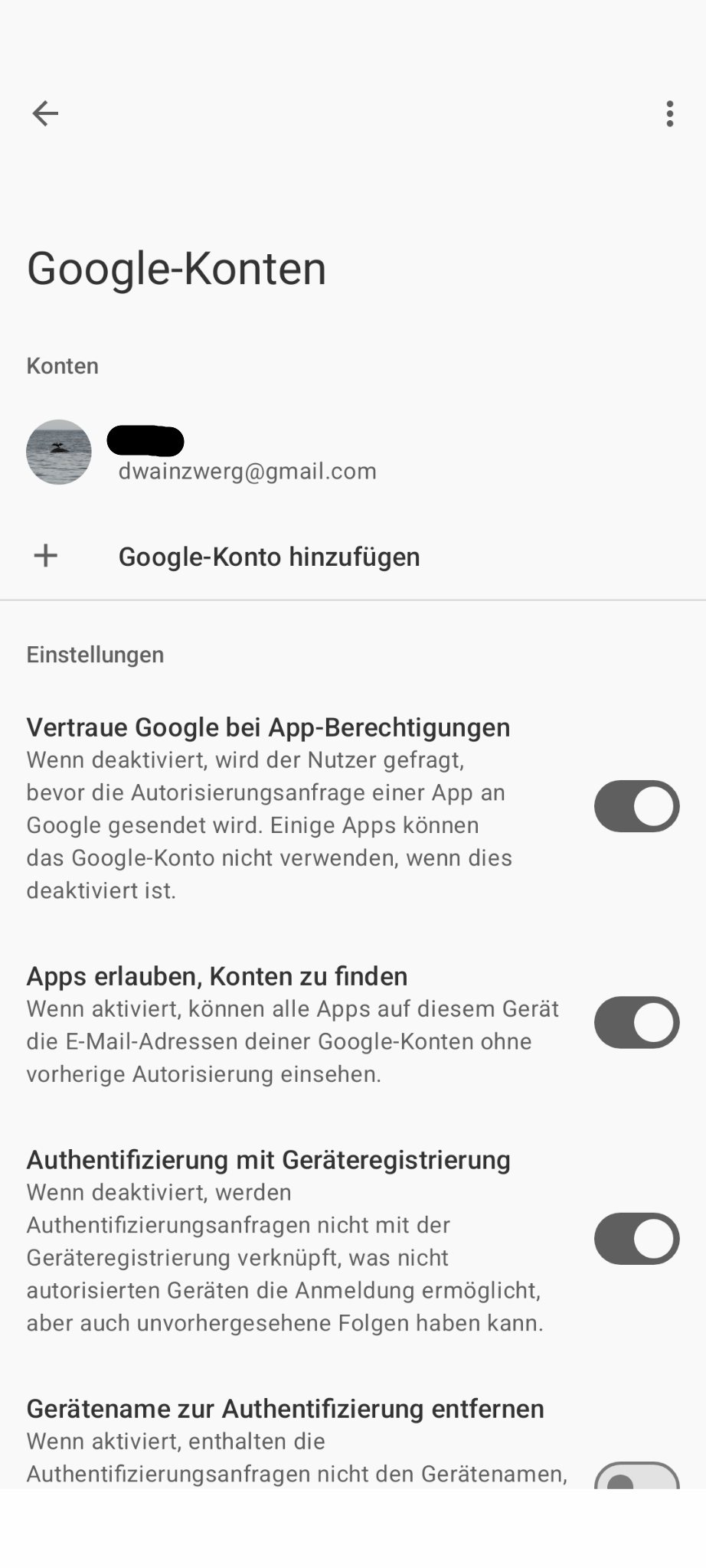Go back using the top arrow

click(45, 113)
